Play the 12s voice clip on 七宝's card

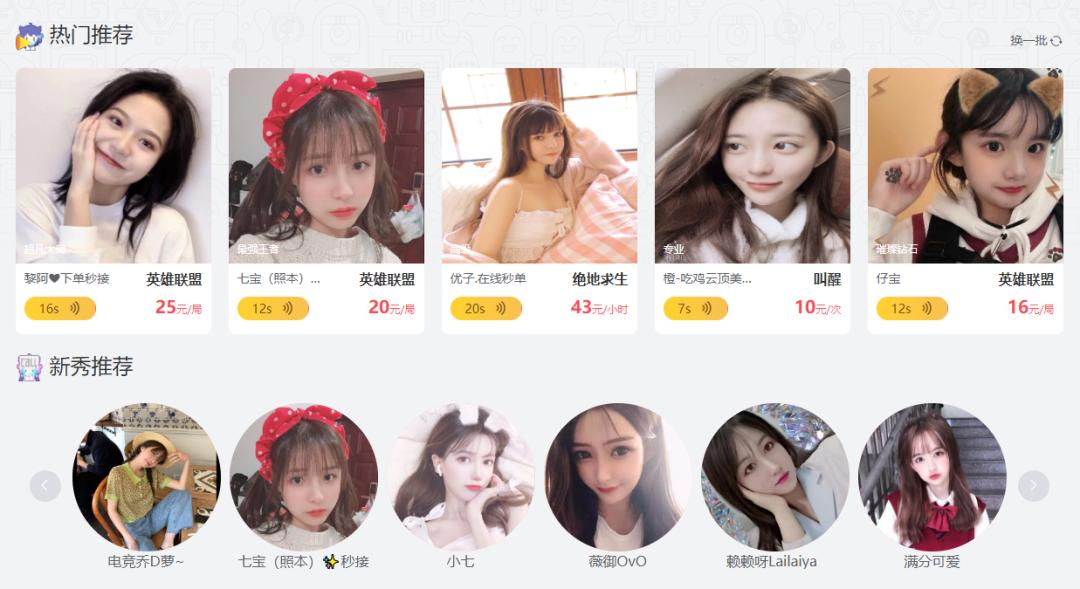273,309
